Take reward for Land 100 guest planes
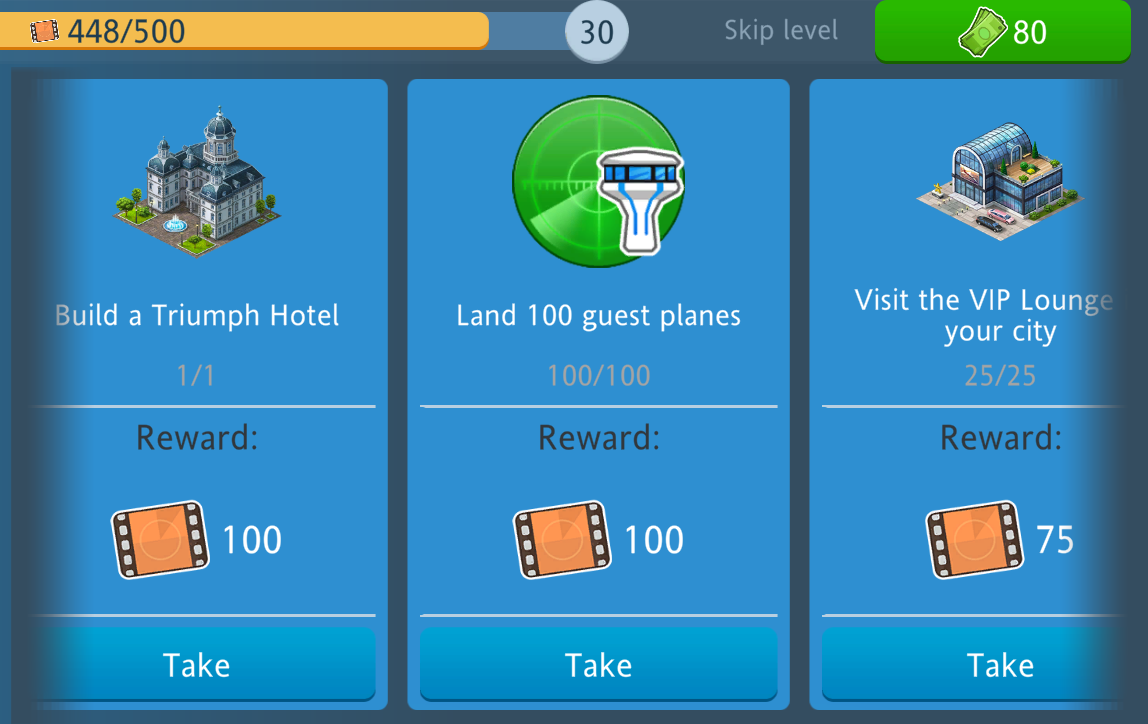Viewport: 1148px width, 724px height. tap(598, 665)
